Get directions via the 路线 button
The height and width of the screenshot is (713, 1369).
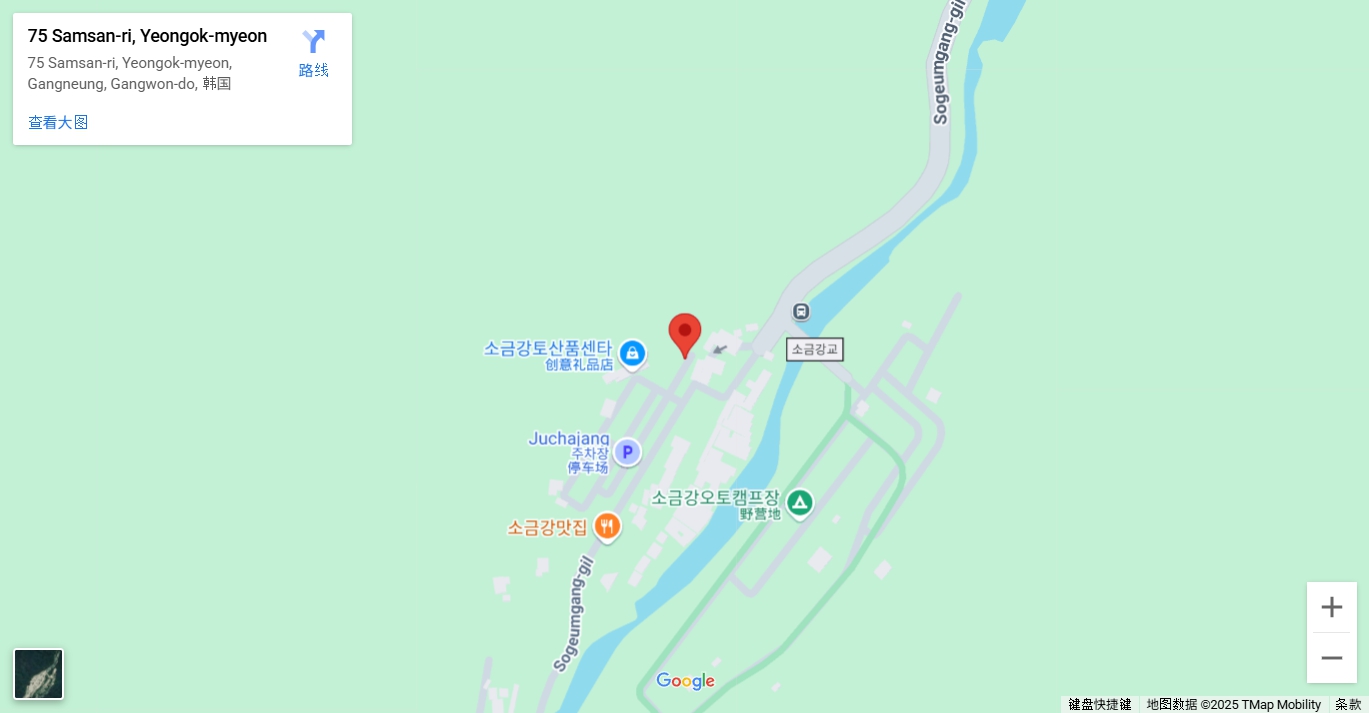click(313, 53)
